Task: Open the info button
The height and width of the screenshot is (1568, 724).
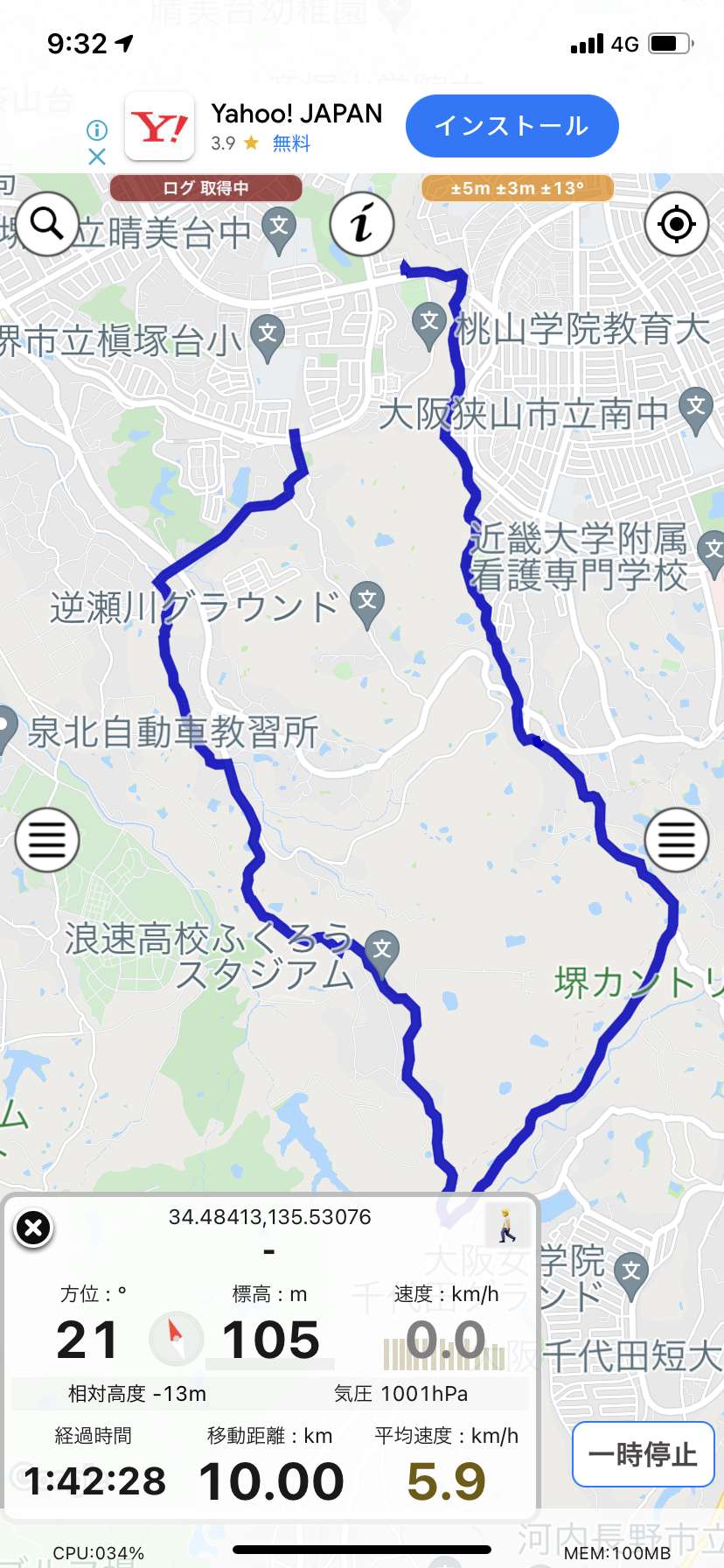Action: tap(362, 224)
